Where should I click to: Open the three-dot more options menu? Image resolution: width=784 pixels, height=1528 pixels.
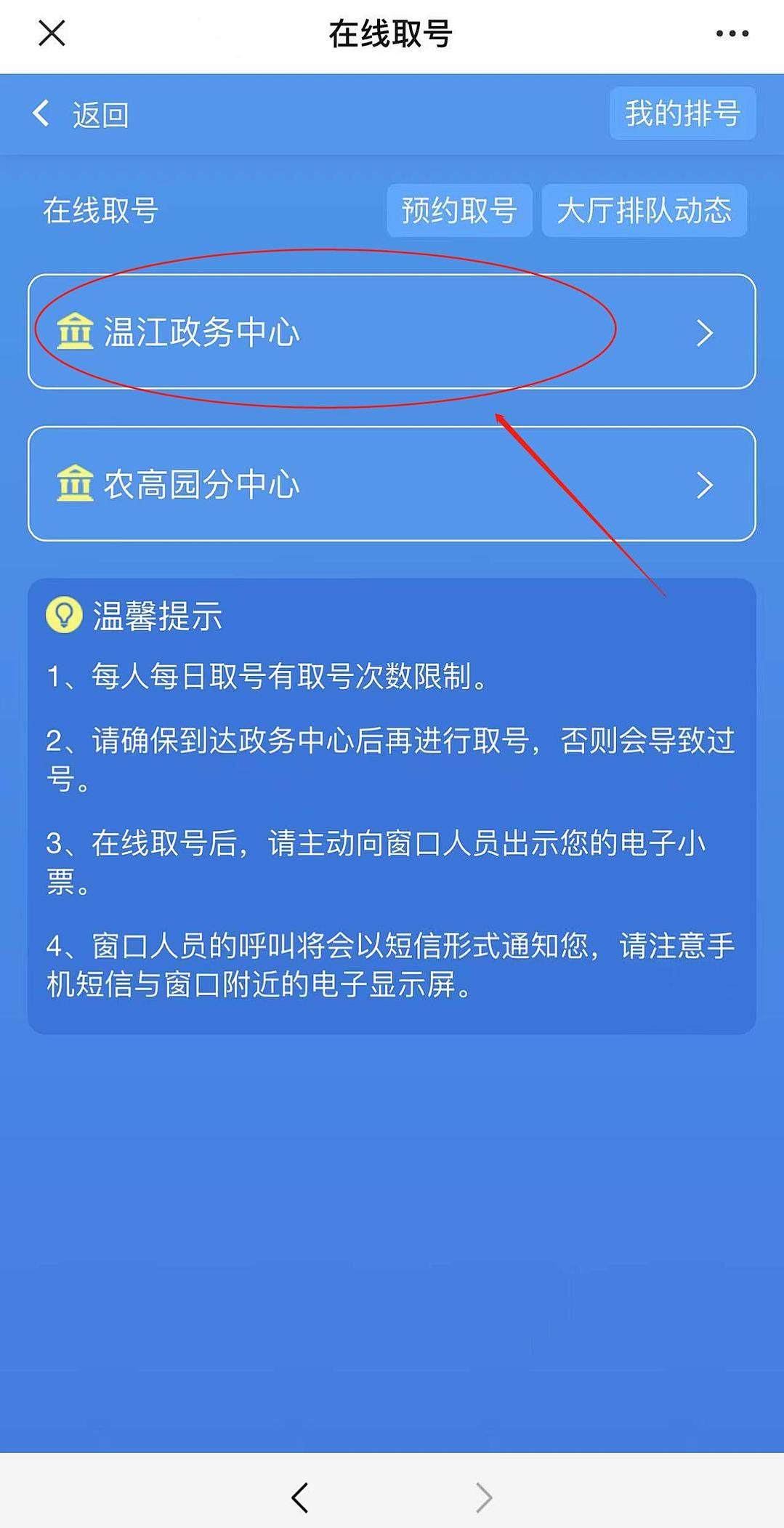(732, 33)
